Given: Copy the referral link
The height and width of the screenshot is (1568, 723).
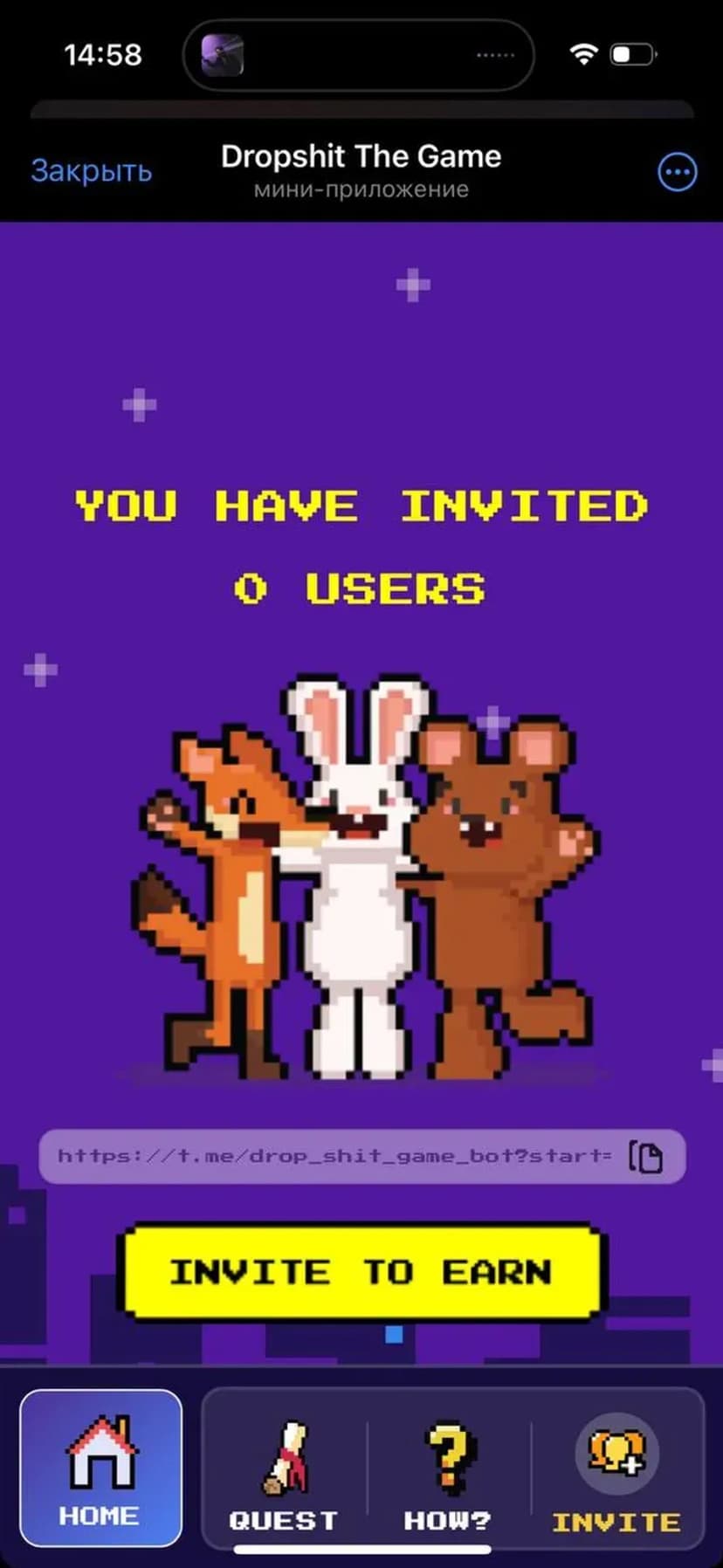Looking at the screenshot, I should click(645, 1157).
